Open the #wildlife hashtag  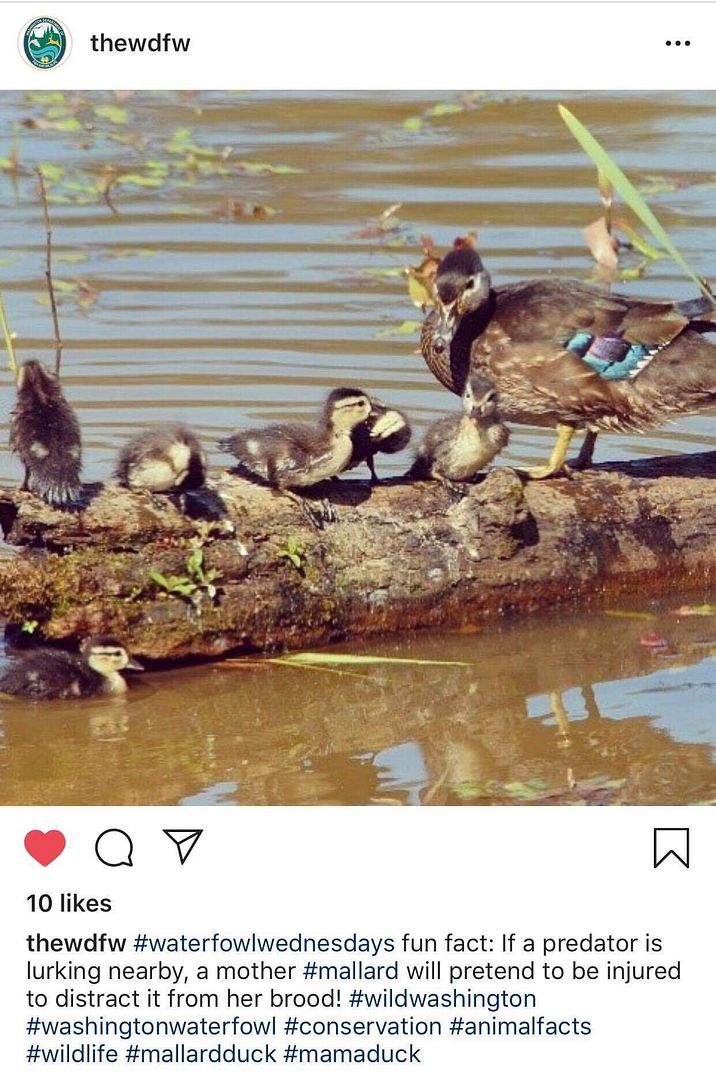[72, 1054]
